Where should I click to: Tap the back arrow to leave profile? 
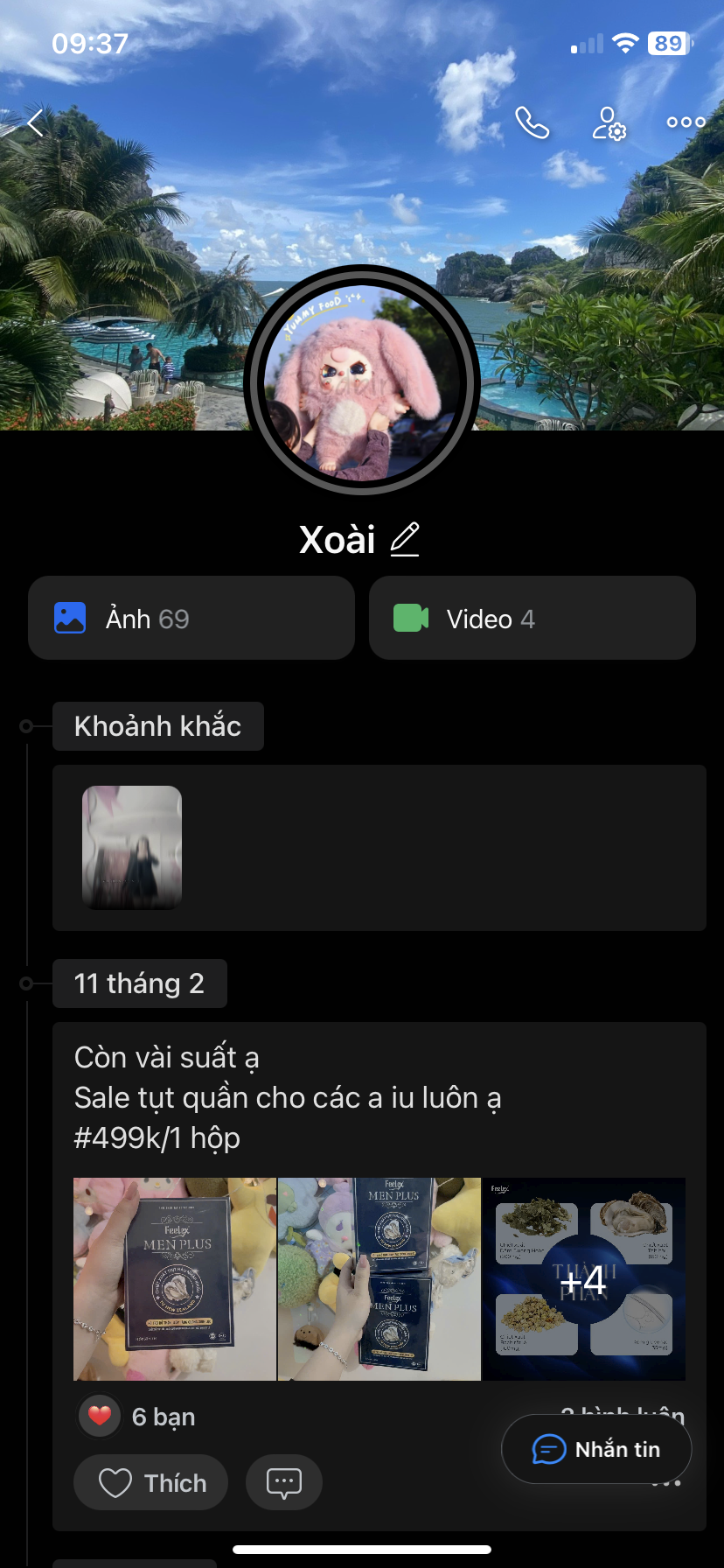click(33, 122)
